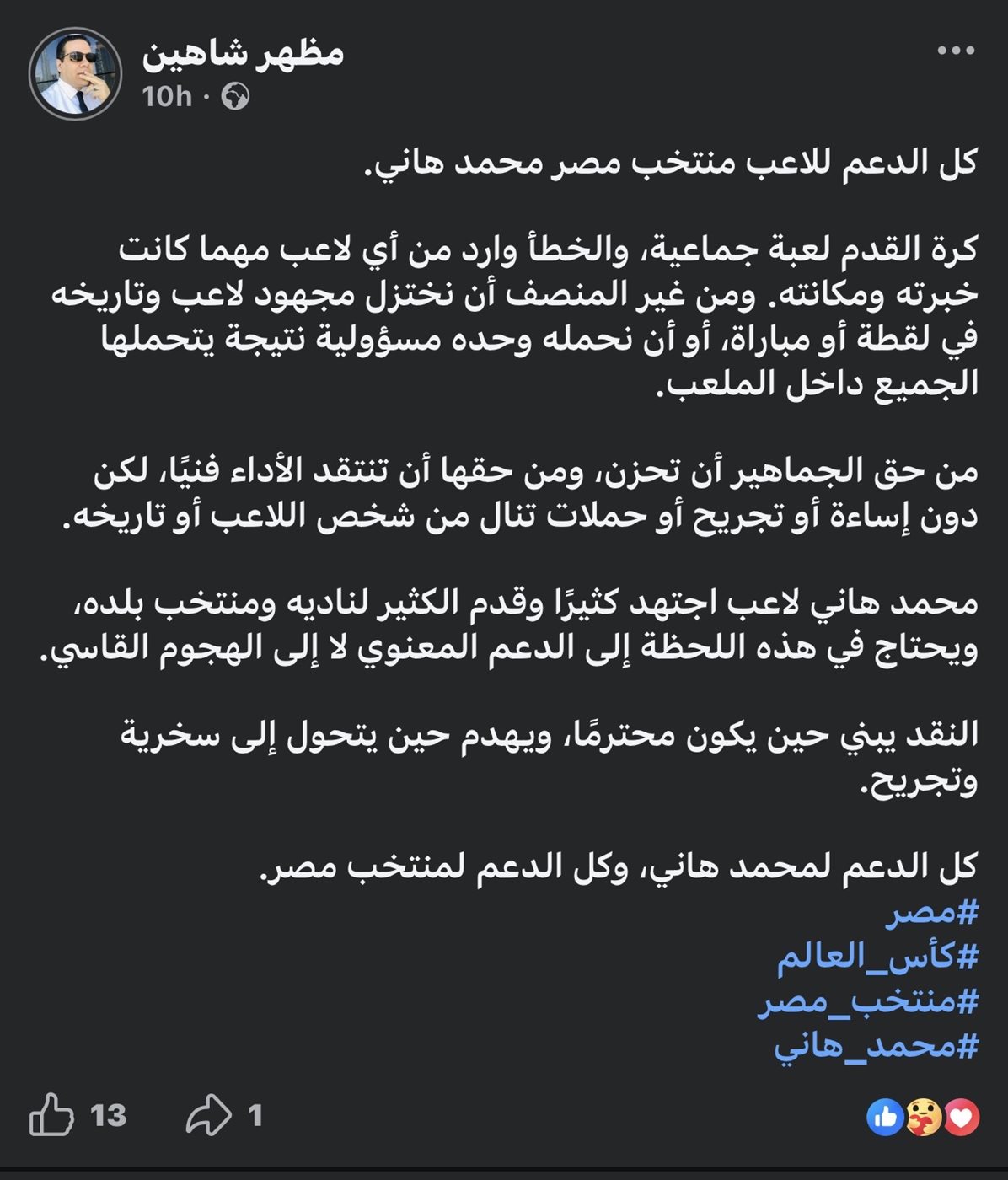Screen dimensions: 1008x1180
Task: Open the hashtag #مصر
Action: coord(932,912)
